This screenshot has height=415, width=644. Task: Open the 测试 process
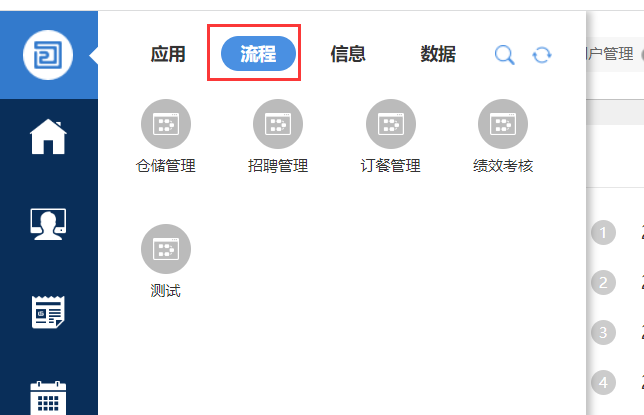[x=165, y=250]
